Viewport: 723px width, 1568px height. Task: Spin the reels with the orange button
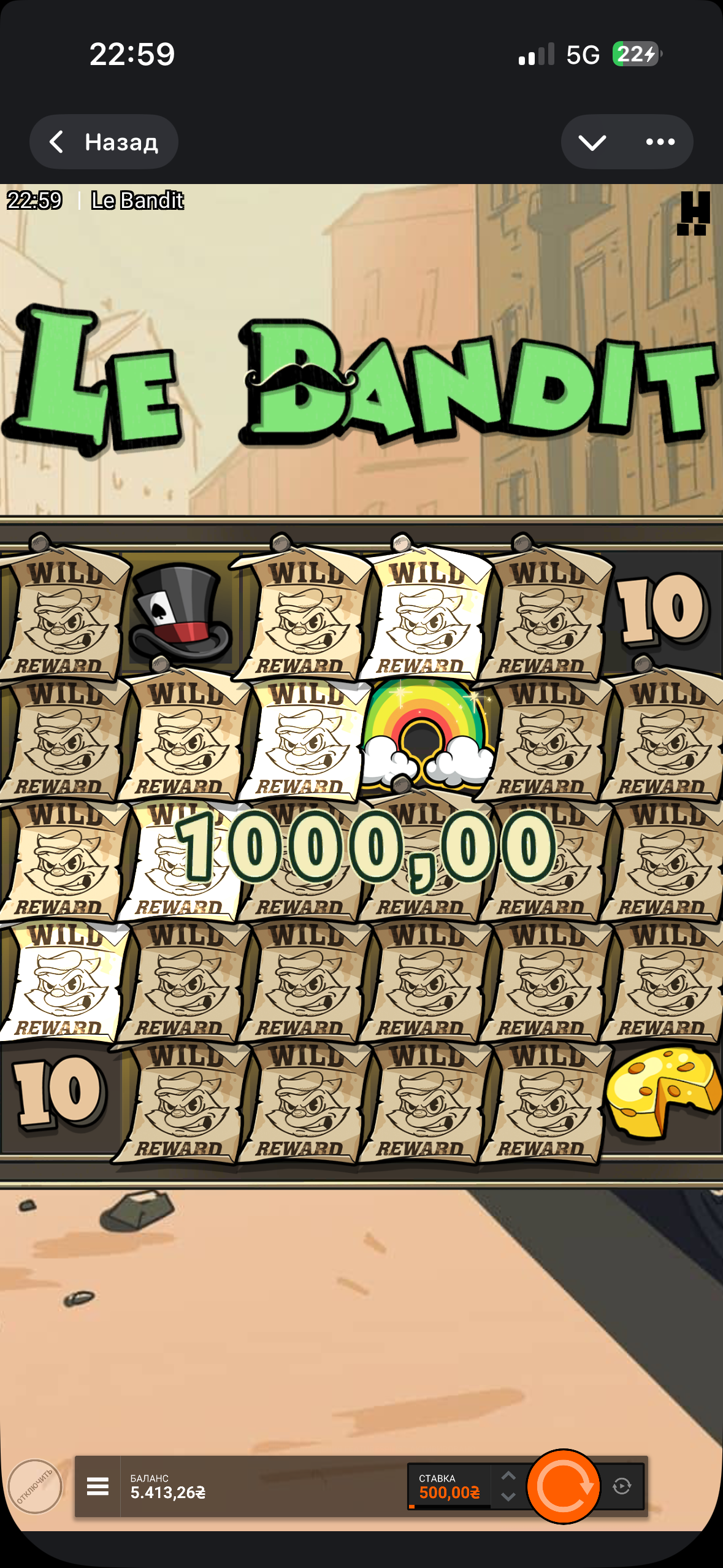coord(564,1486)
